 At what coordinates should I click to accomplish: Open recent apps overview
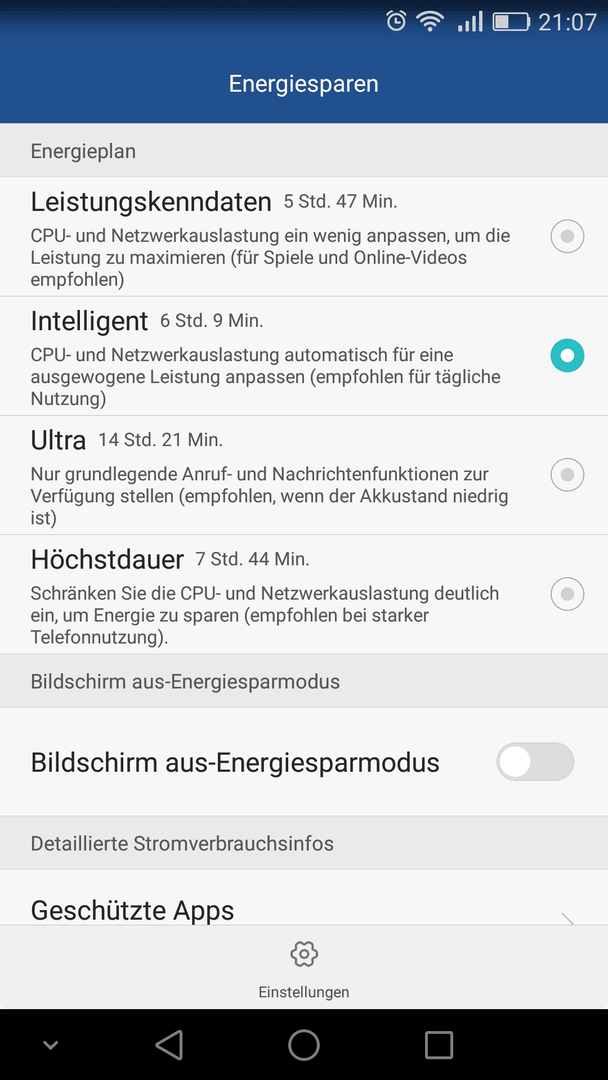point(439,1044)
